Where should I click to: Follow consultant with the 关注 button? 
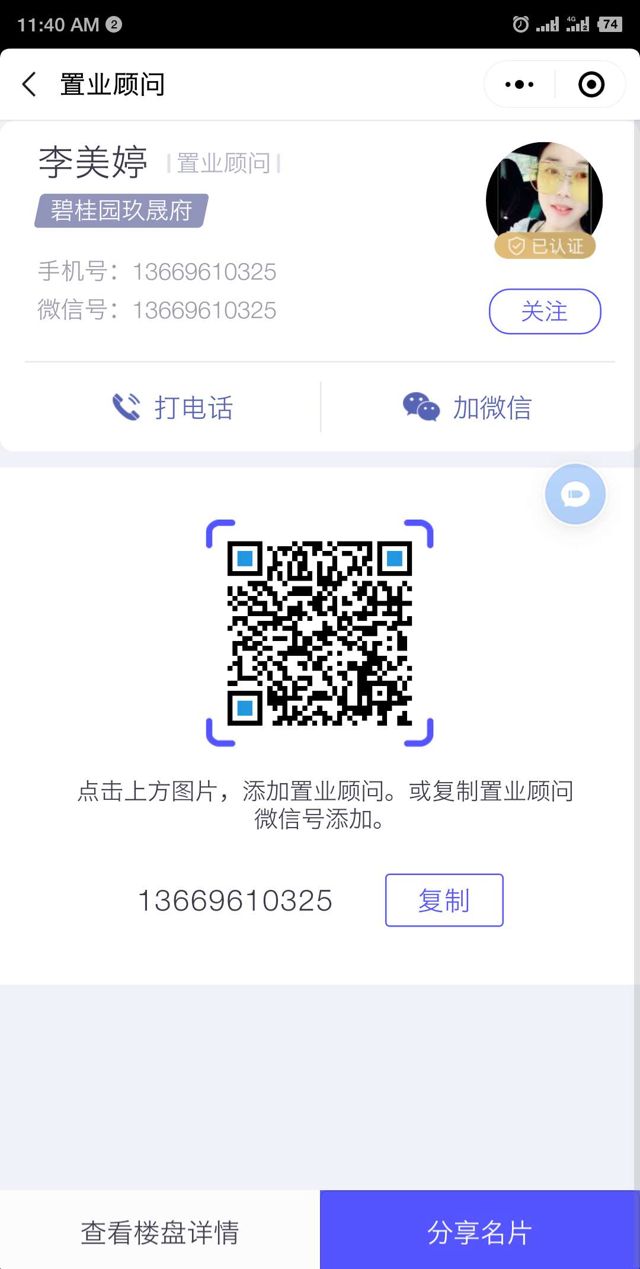544,312
